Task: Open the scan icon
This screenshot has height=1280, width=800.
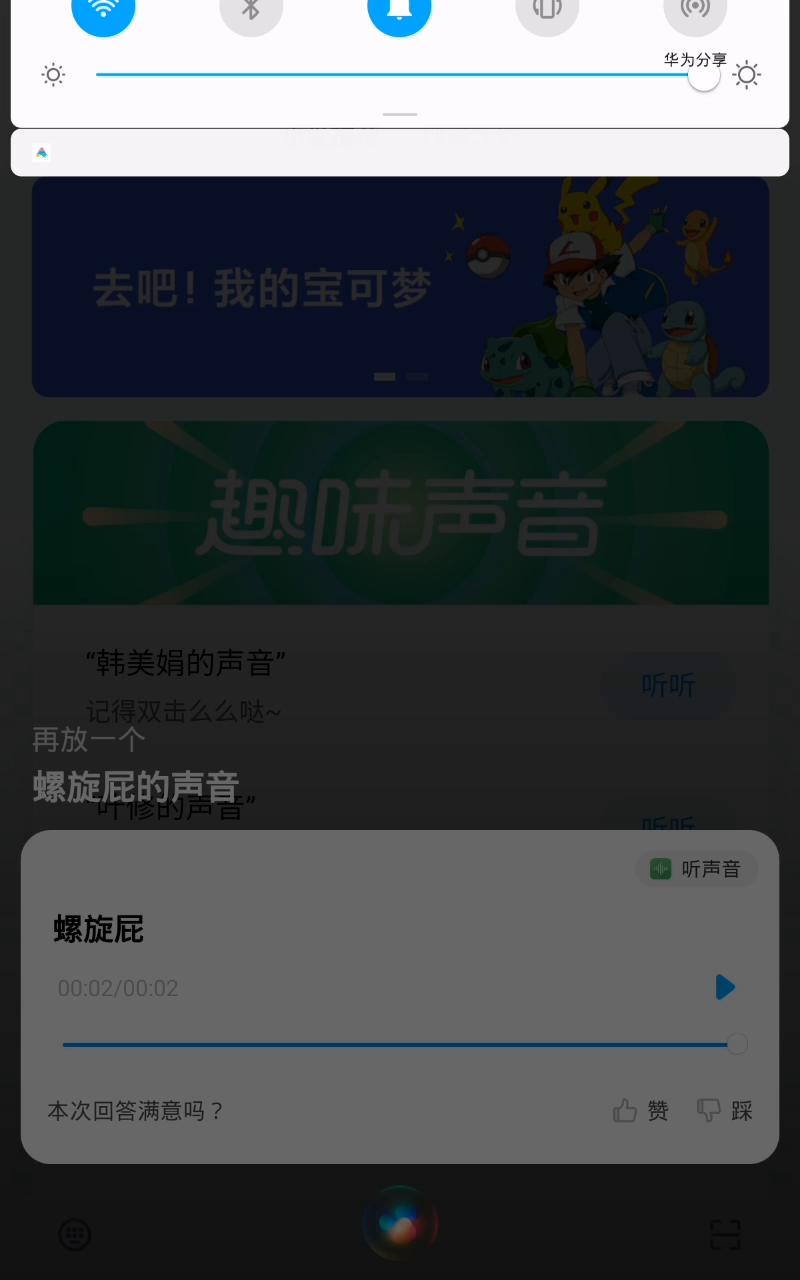Action: point(725,1235)
